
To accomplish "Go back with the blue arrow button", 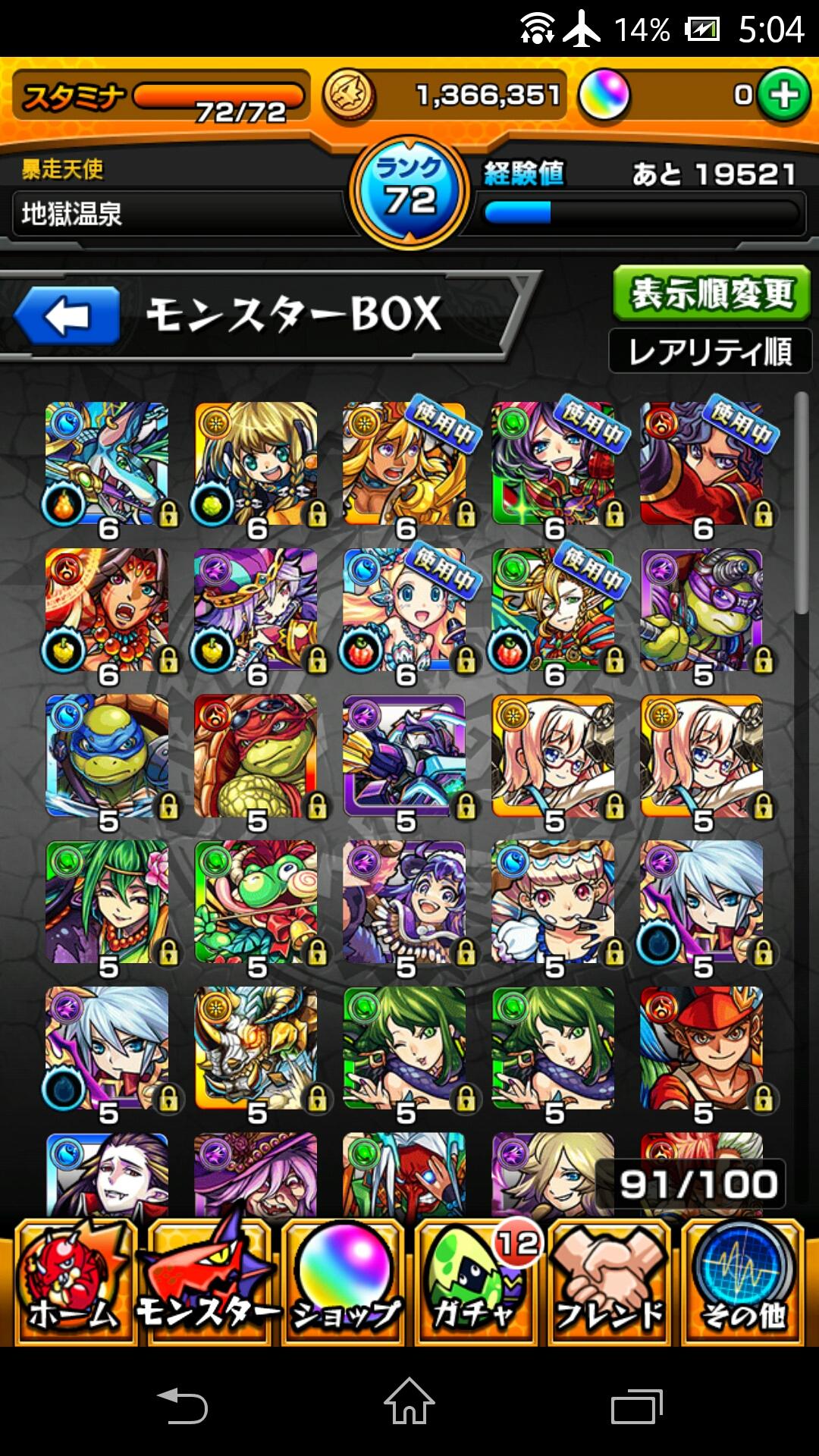I will click(67, 315).
